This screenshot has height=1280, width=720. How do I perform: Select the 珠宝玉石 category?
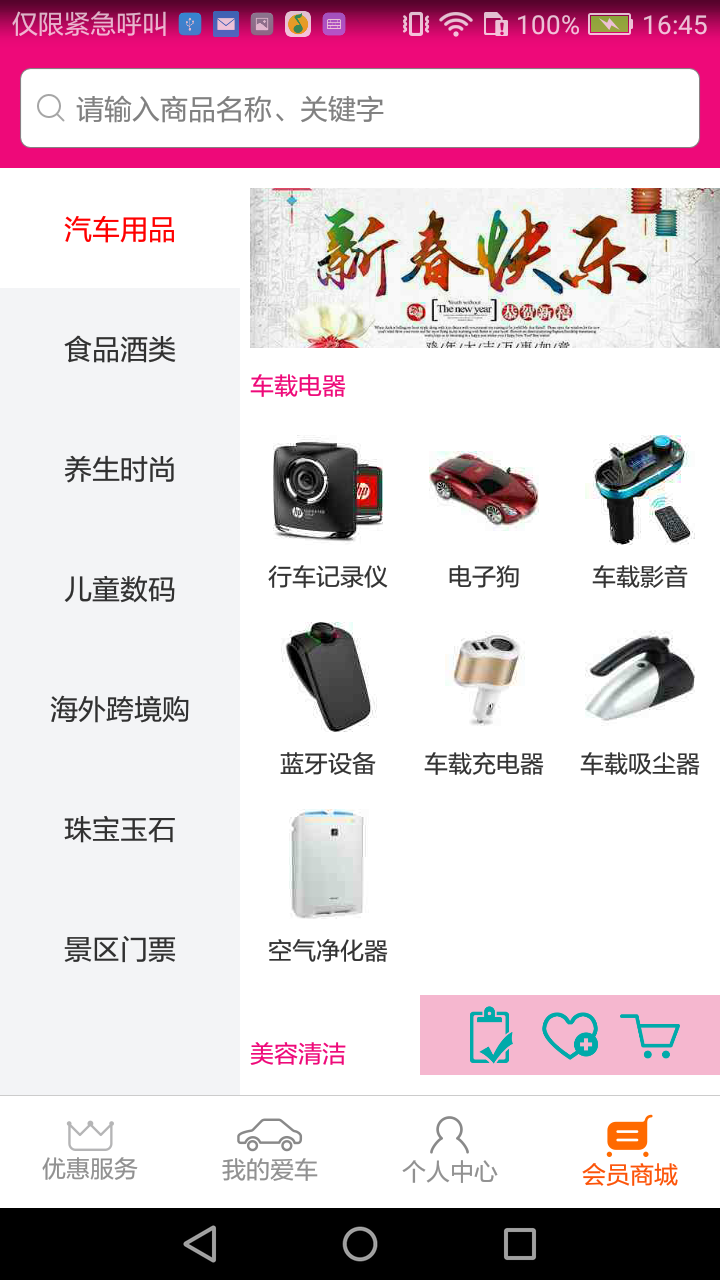[120, 829]
